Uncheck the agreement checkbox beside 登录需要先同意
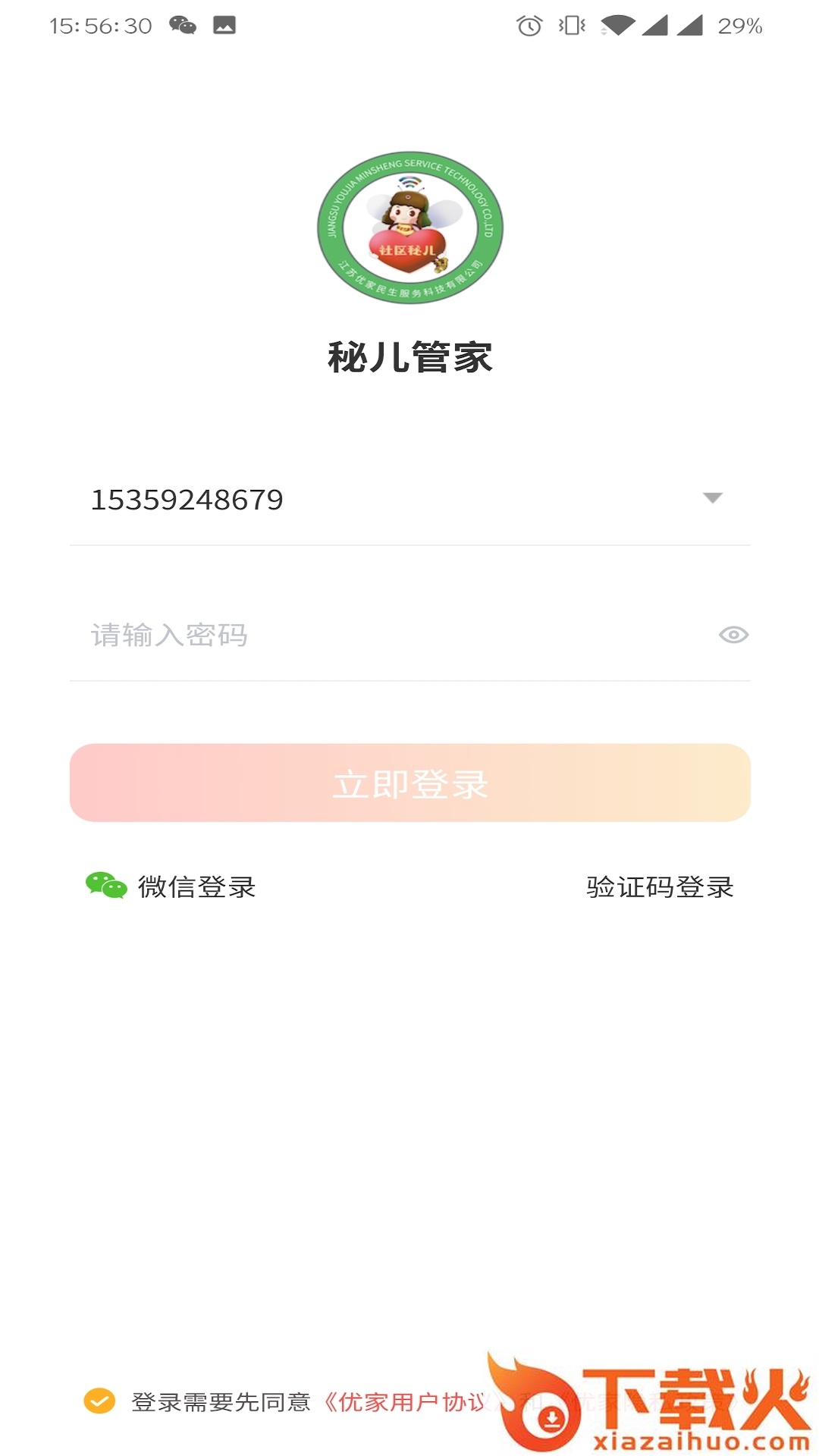 pyautogui.click(x=99, y=1401)
